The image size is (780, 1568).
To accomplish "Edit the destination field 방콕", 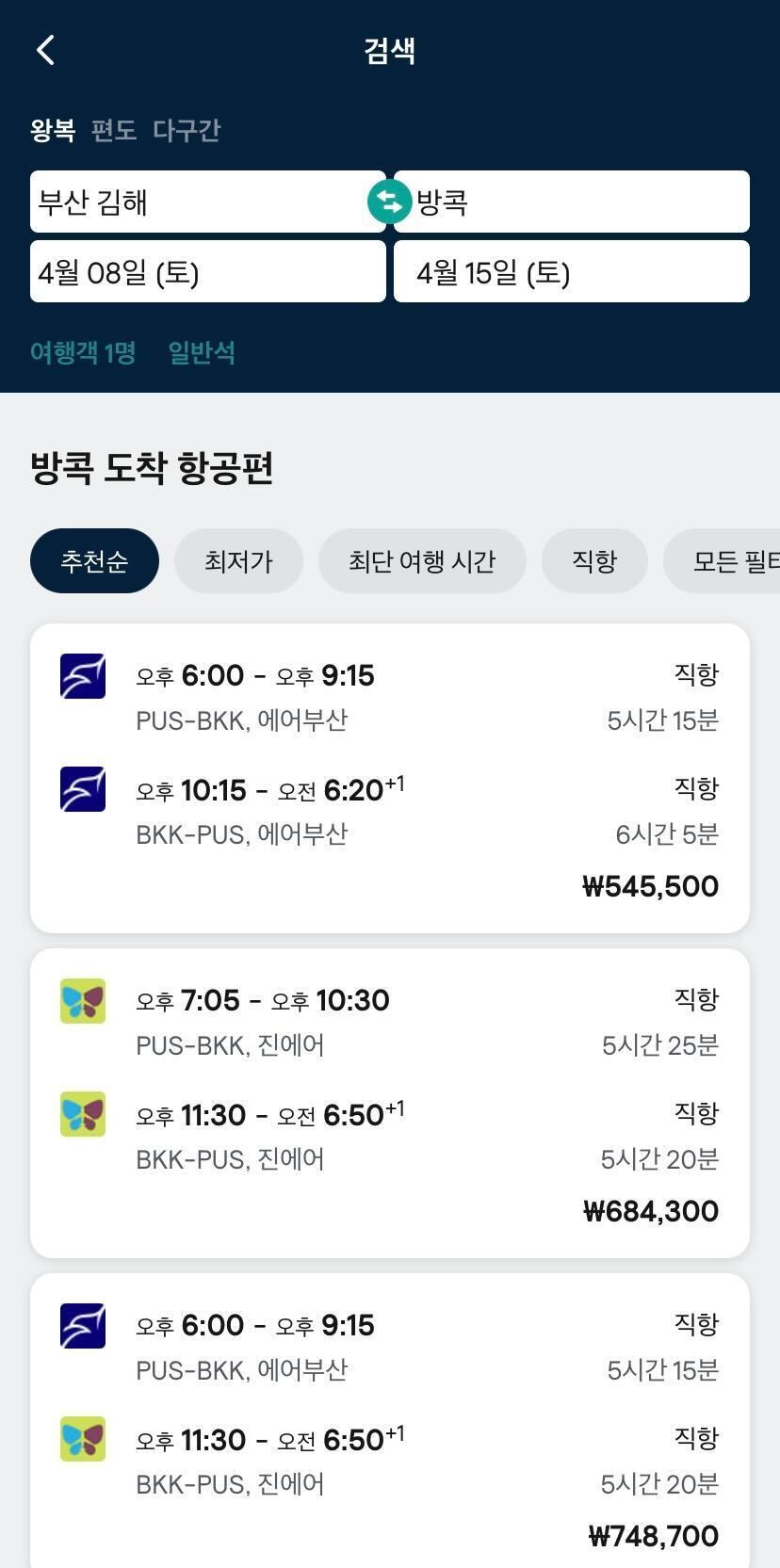I will coord(572,202).
